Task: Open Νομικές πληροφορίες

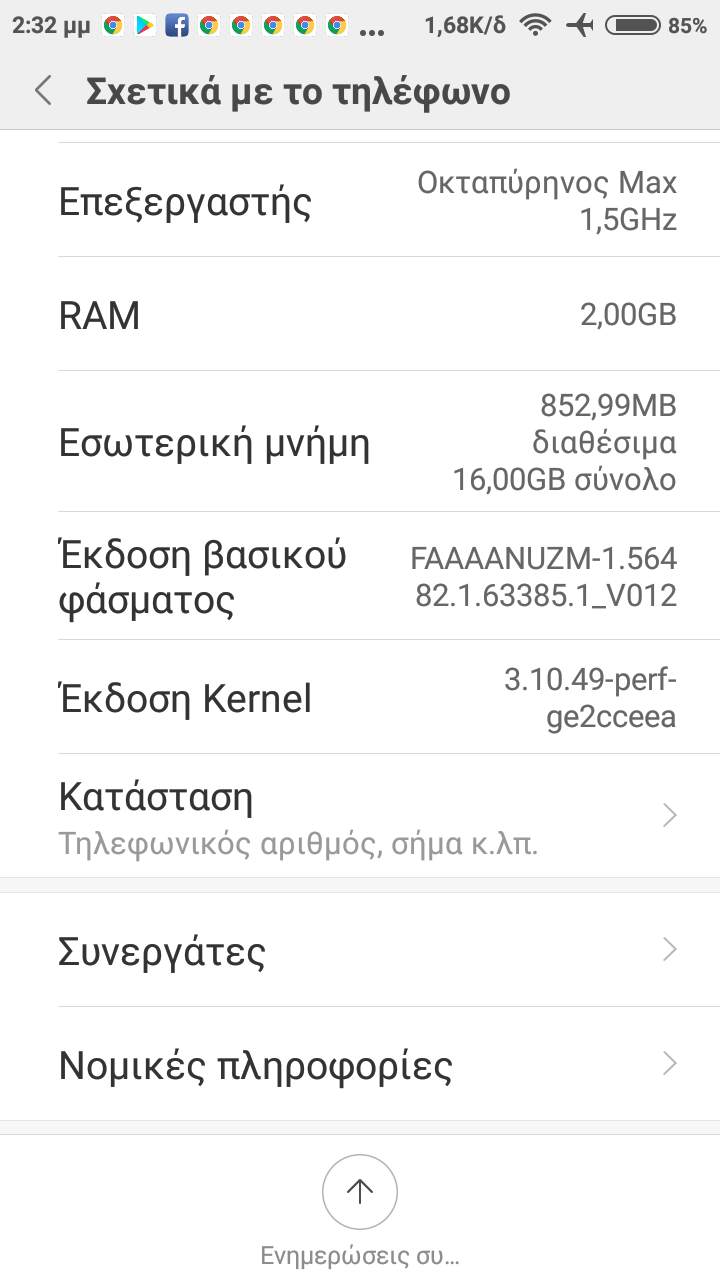Action: click(360, 1064)
